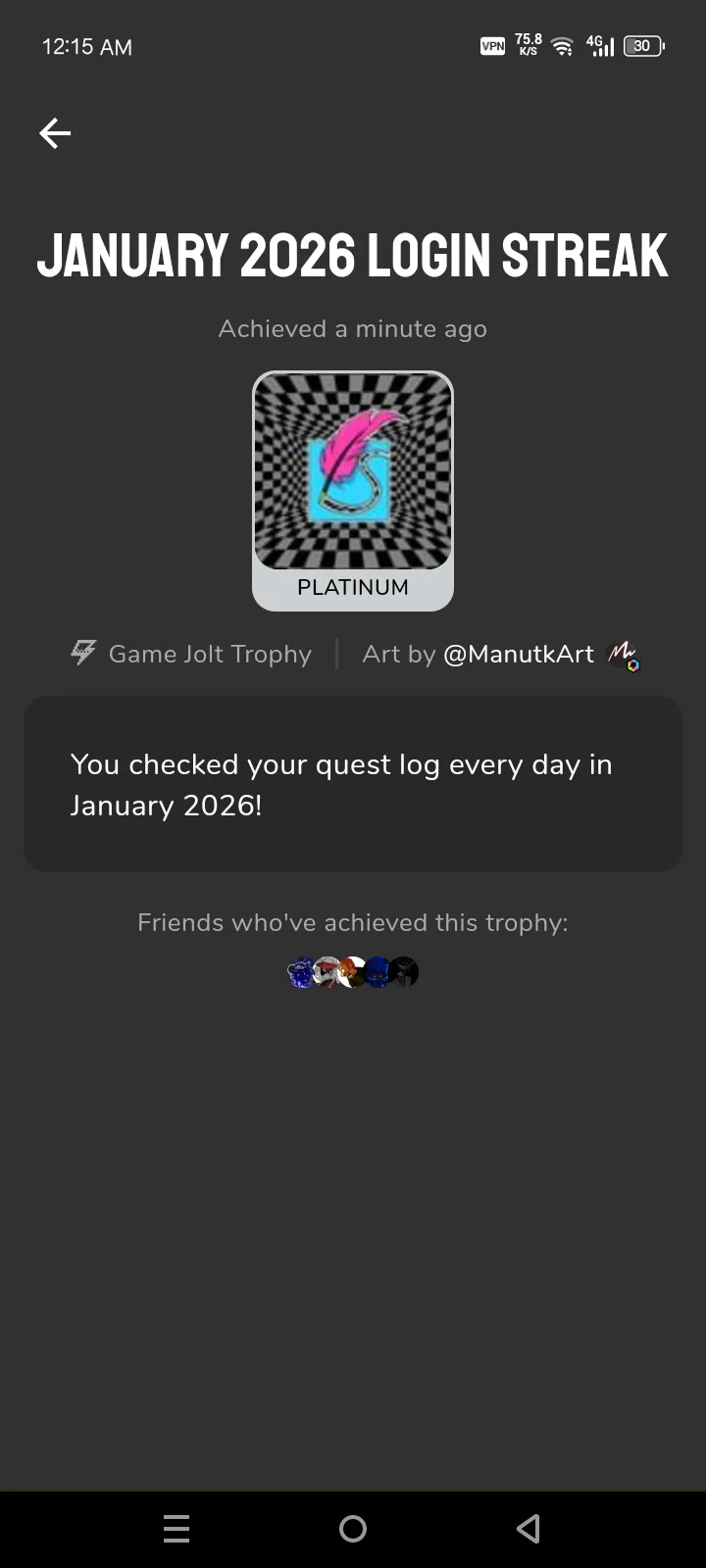Open the platinum trophy image
The image size is (706, 1568).
tap(353, 472)
